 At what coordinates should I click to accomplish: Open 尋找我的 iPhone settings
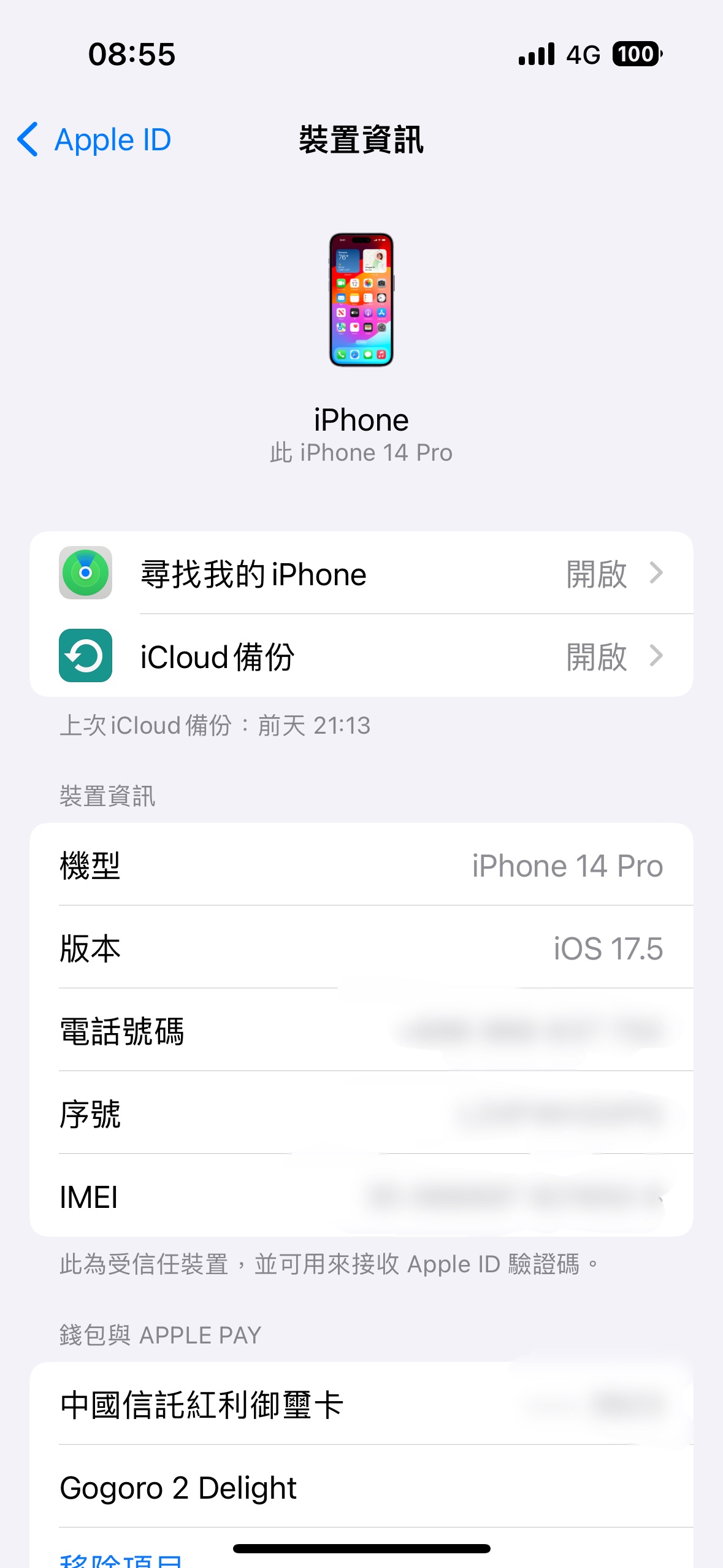(x=361, y=573)
